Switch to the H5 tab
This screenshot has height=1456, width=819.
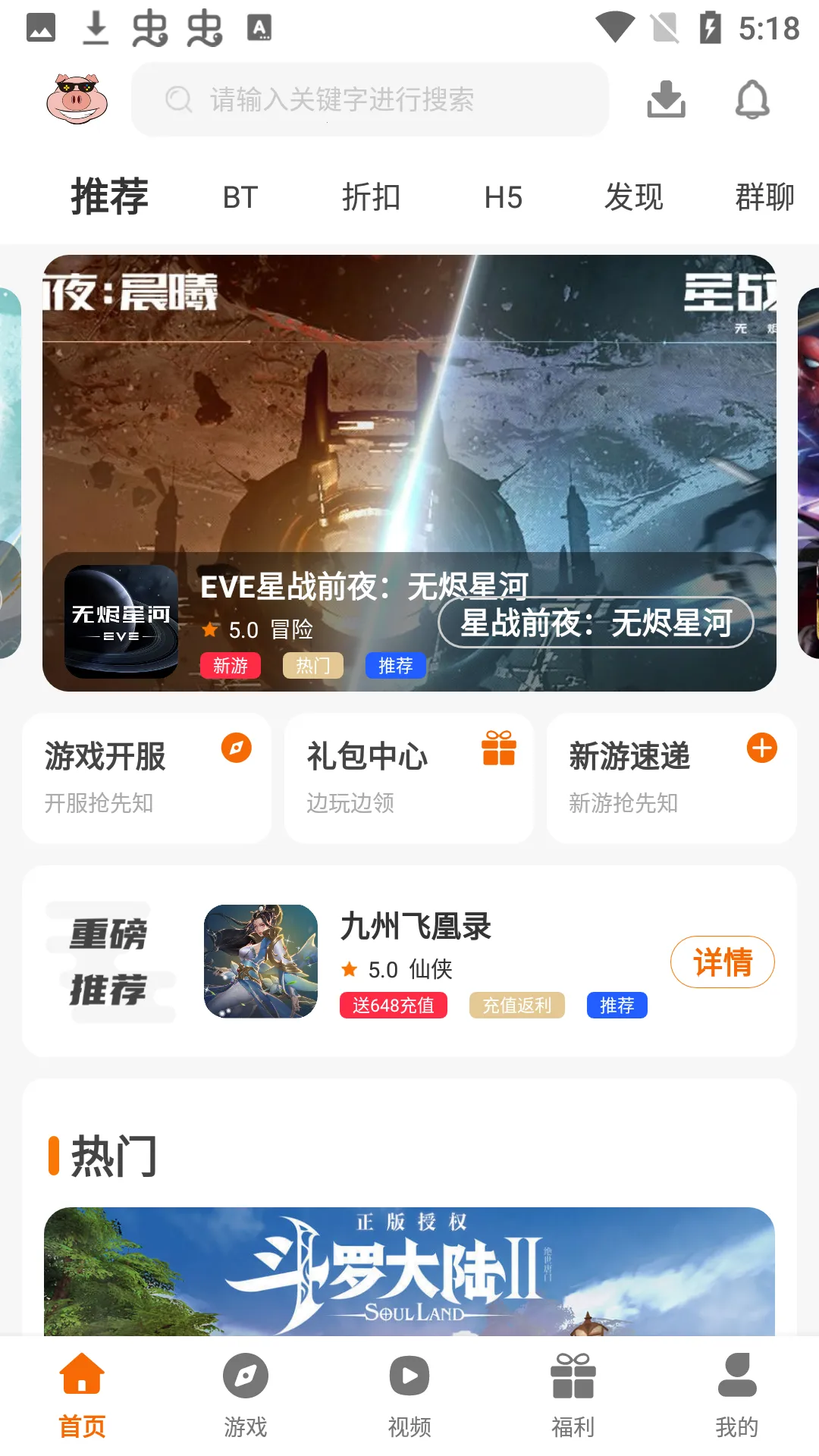point(503,197)
